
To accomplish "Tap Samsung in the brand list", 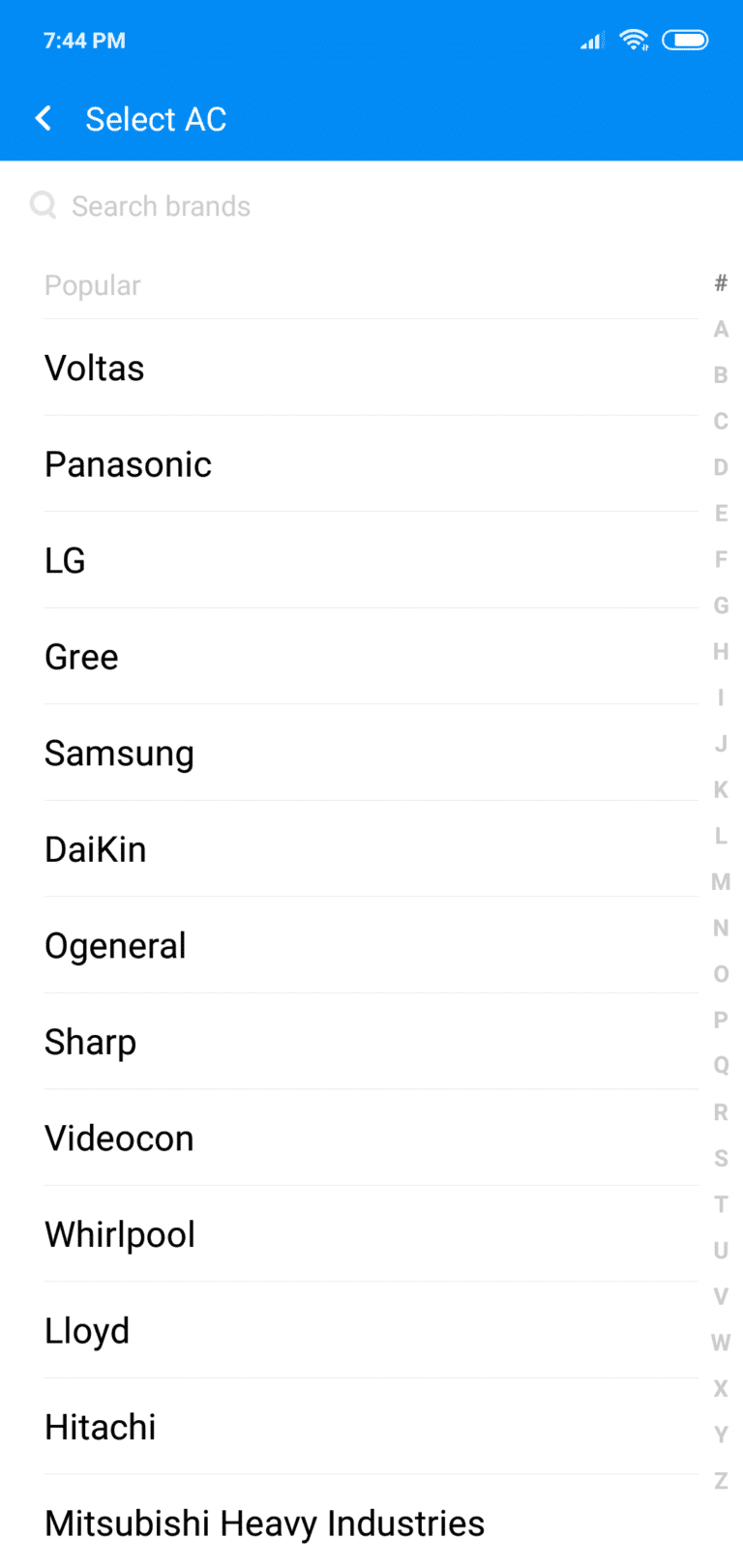I will coord(119,753).
